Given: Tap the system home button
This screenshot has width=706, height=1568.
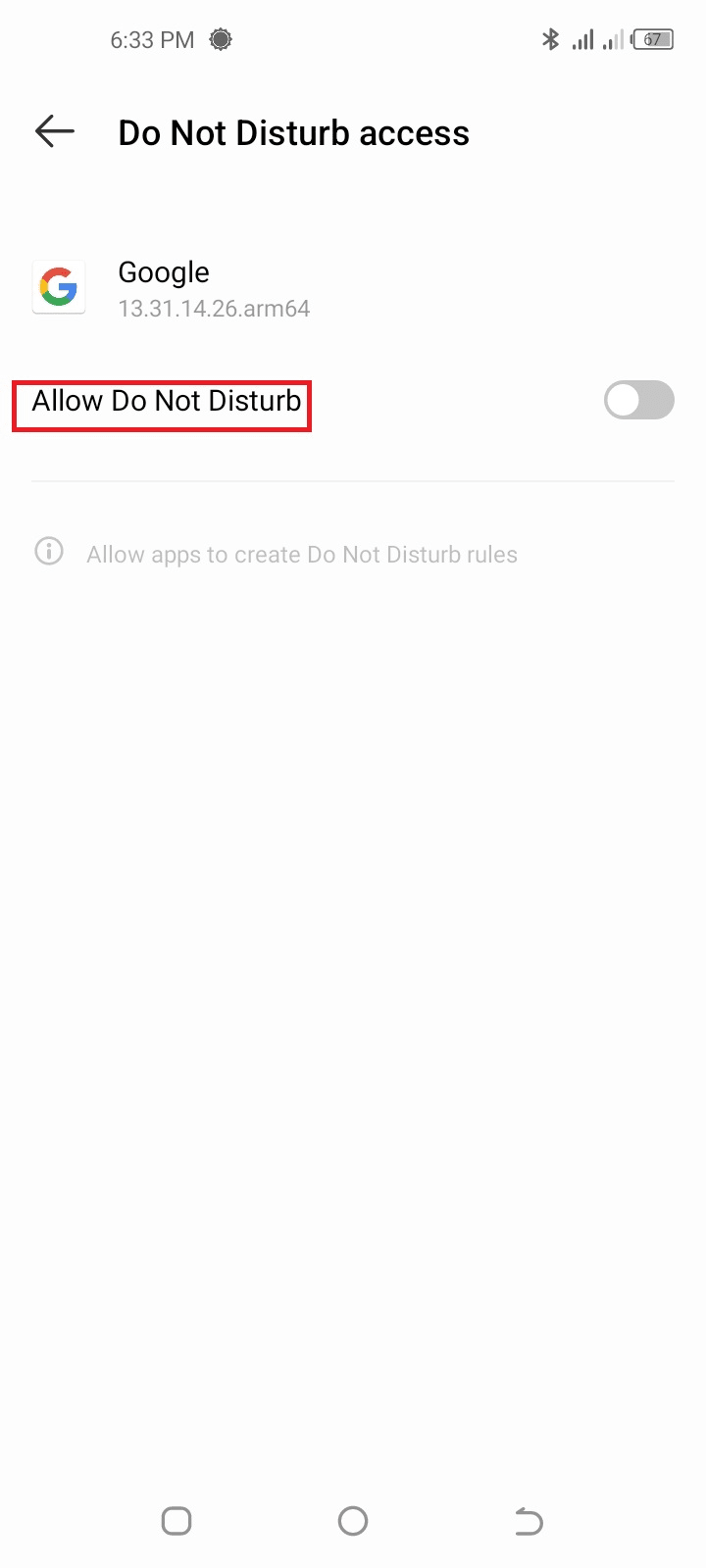Looking at the screenshot, I should 353,1521.
